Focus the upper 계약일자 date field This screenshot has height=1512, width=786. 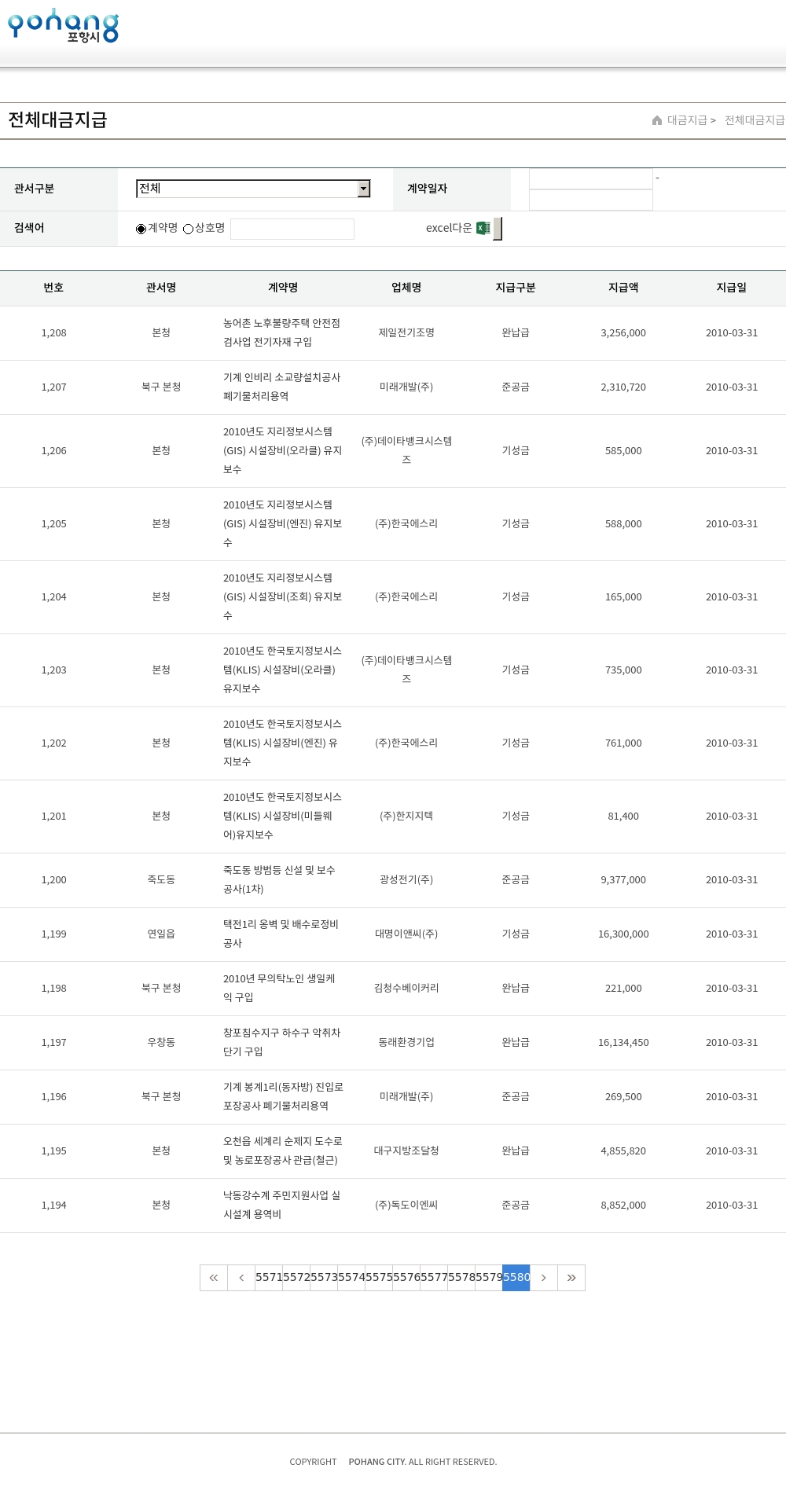coord(591,179)
